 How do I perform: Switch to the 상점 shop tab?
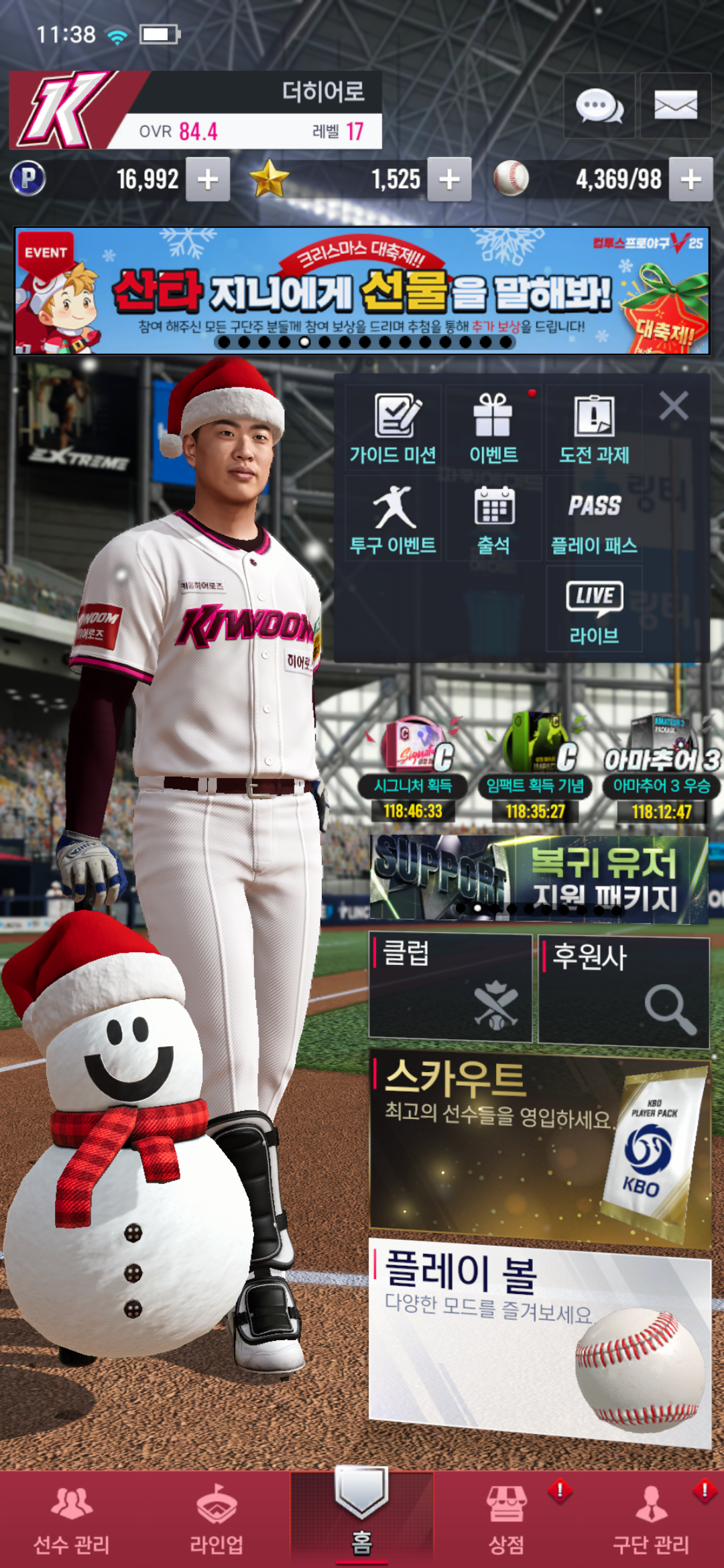507,1520
